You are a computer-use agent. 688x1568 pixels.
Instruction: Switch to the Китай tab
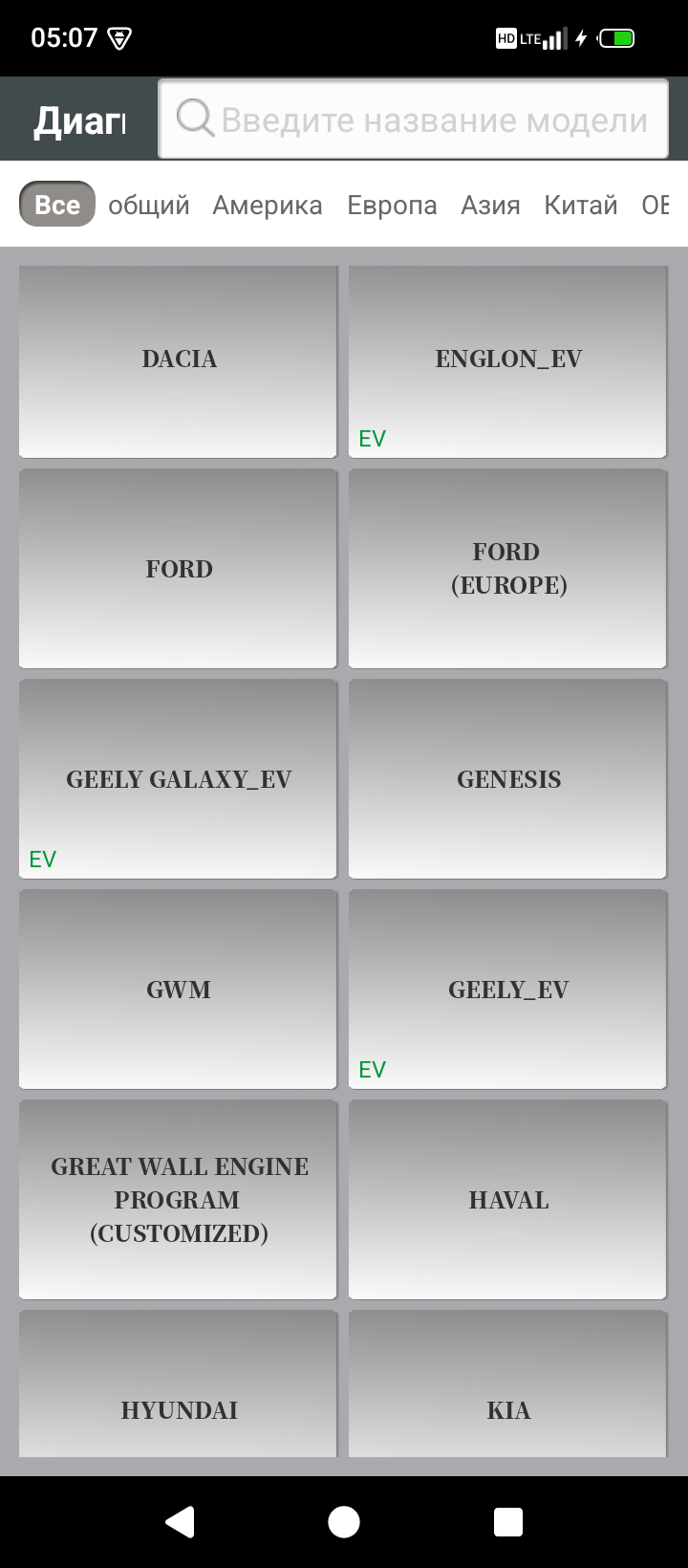(580, 205)
